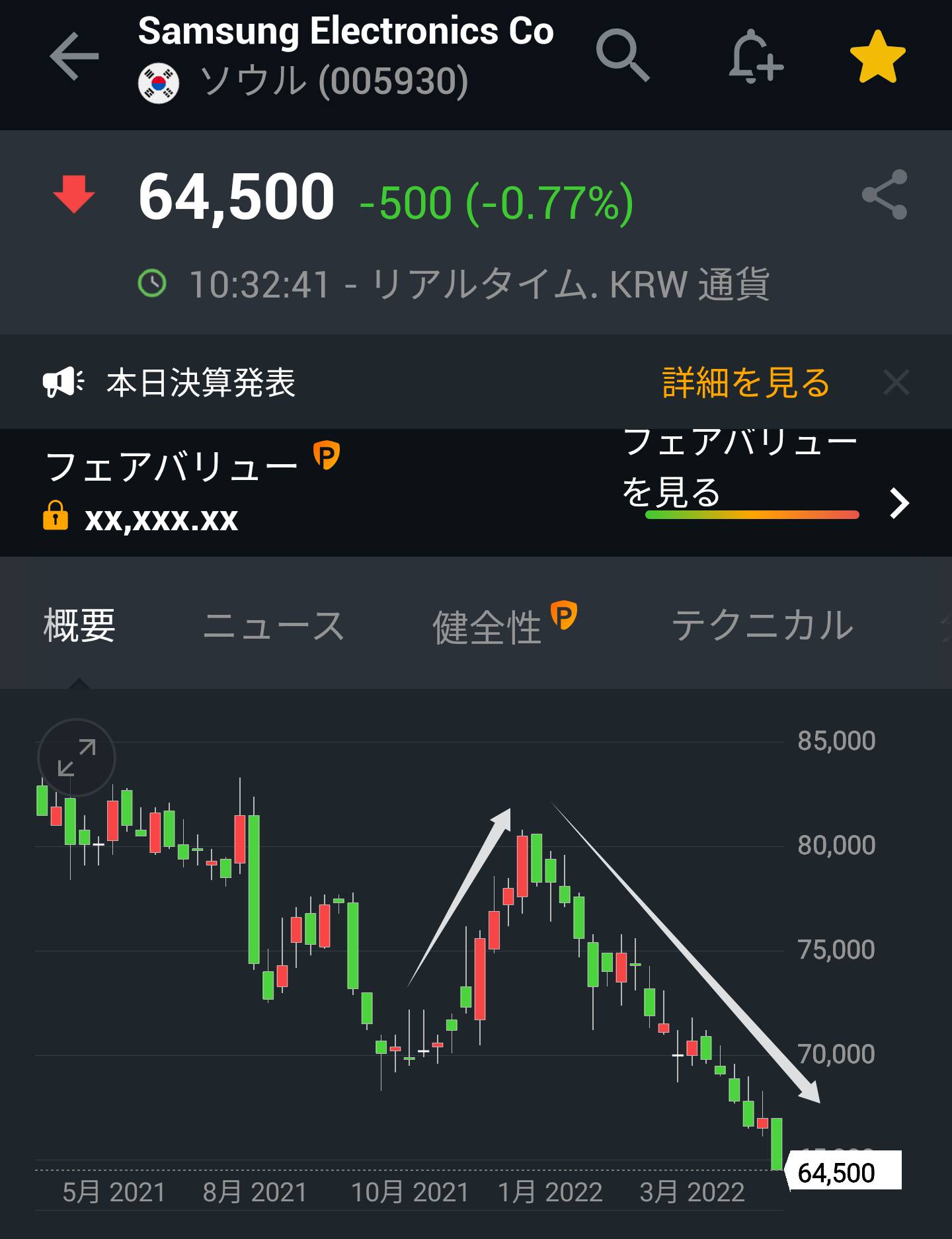Select the 概要 tab
Viewport: 952px width, 1239px height.
click(79, 625)
